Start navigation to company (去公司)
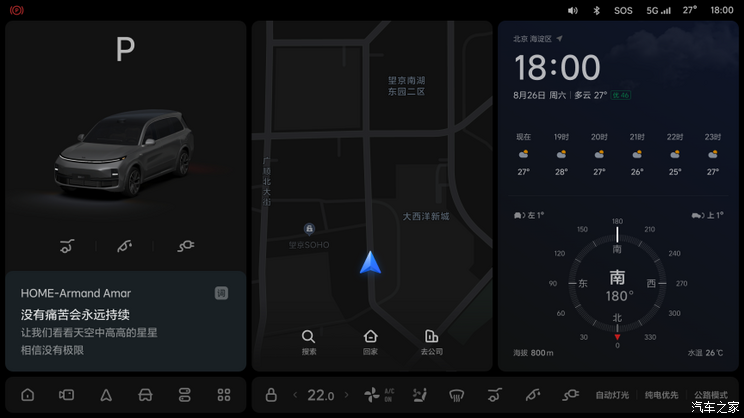744x418 pixels. [431, 342]
